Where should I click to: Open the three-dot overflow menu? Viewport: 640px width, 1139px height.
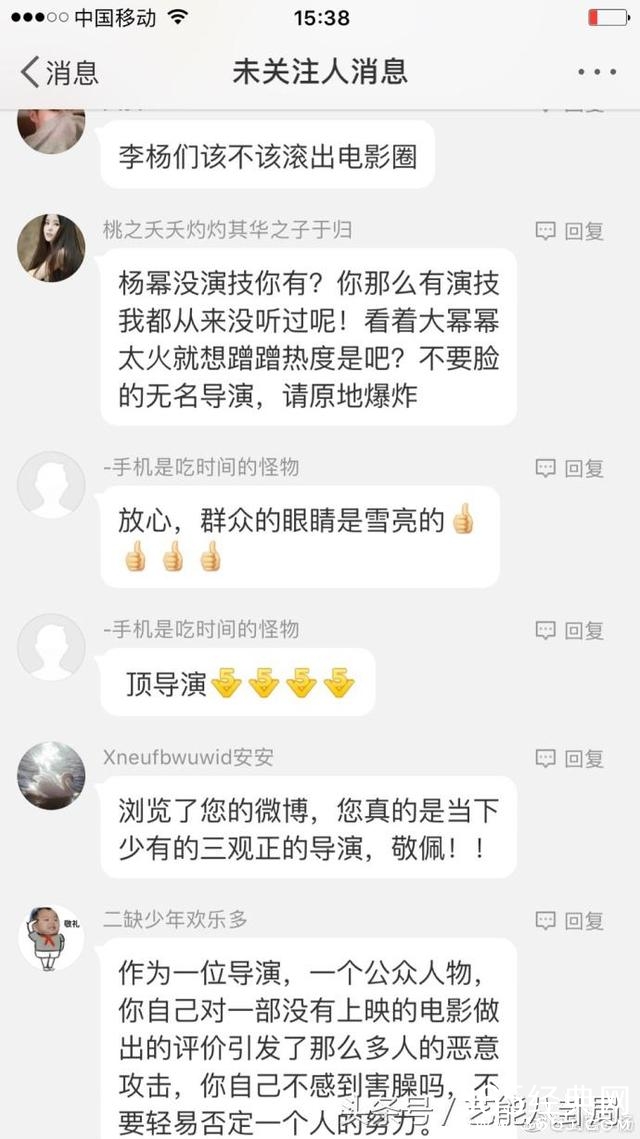597,72
